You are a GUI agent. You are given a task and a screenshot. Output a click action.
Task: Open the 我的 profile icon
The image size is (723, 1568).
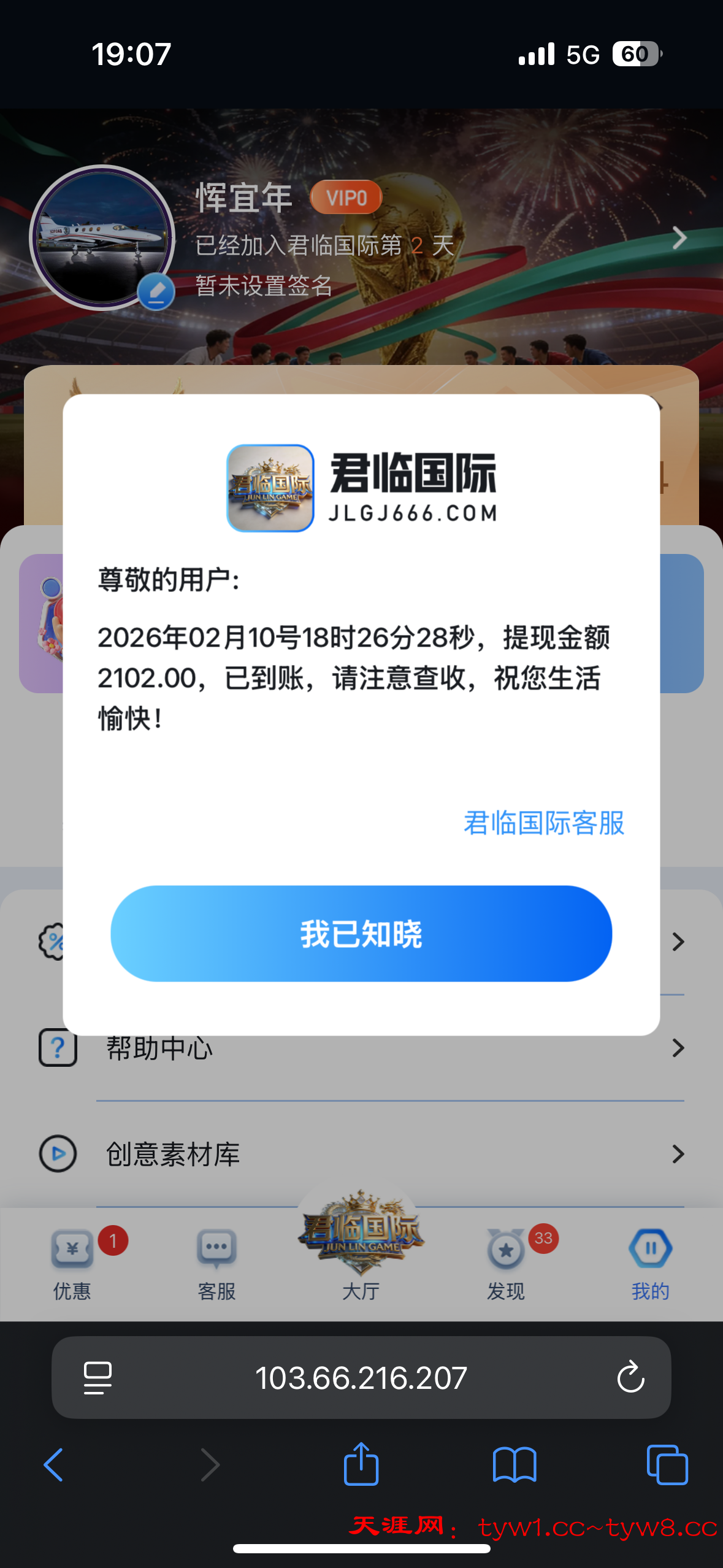tap(650, 1247)
